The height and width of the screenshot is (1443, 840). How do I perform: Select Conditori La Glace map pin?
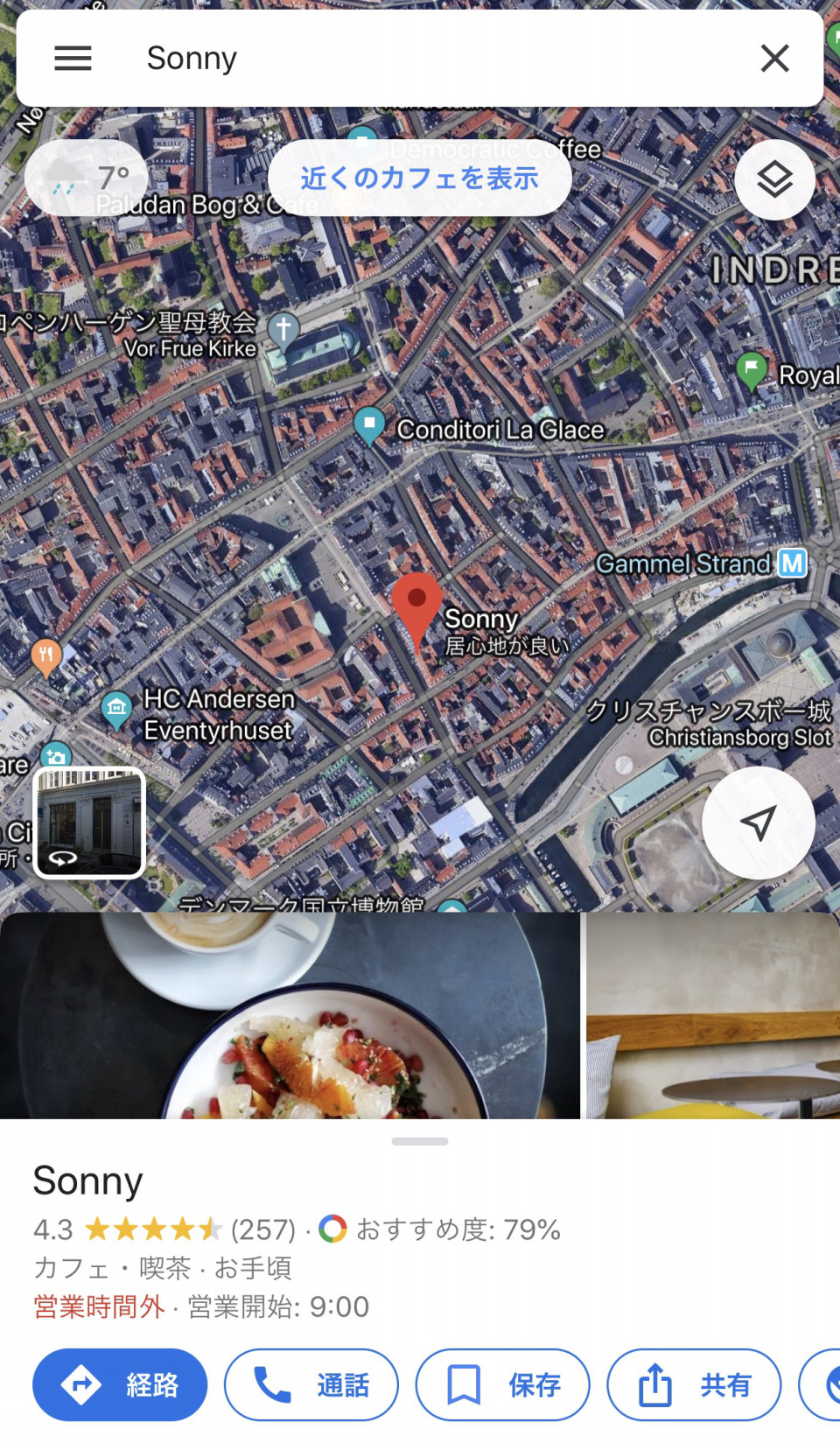pyautogui.click(x=369, y=425)
